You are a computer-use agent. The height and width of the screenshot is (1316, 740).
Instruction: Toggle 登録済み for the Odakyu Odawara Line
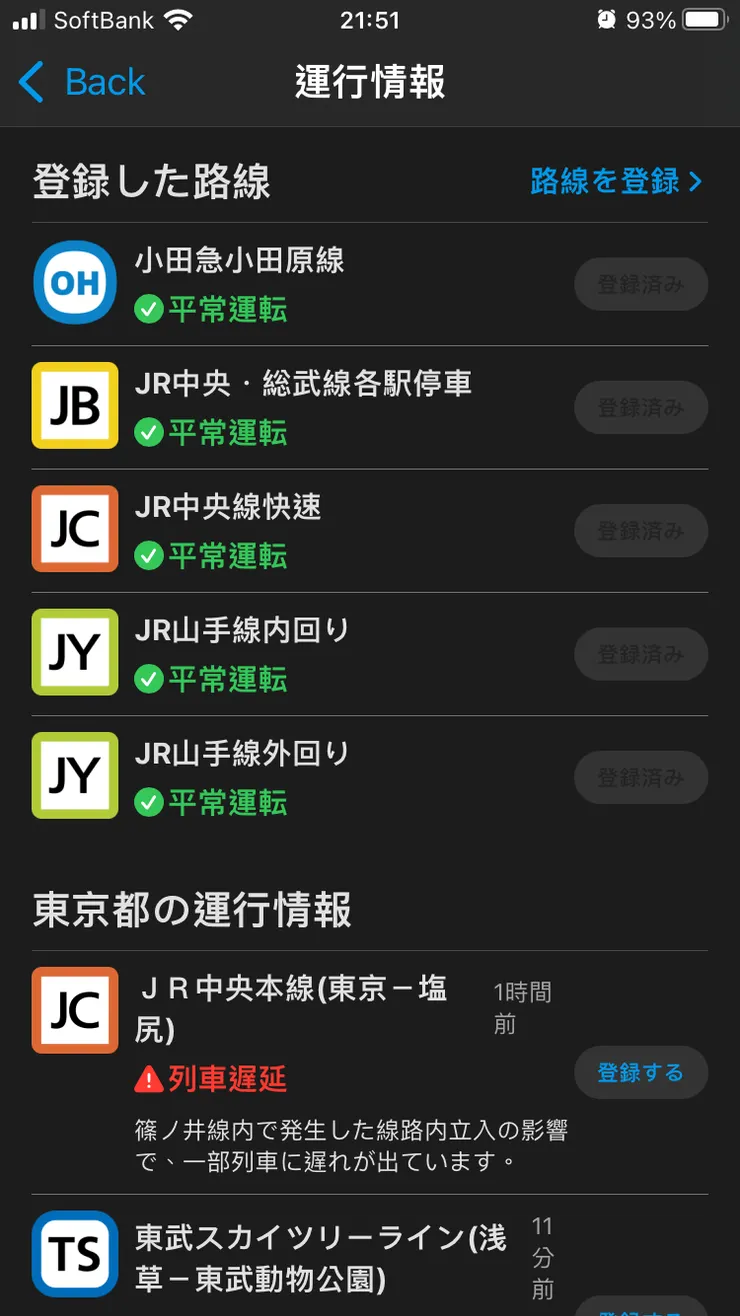pos(641,283)
